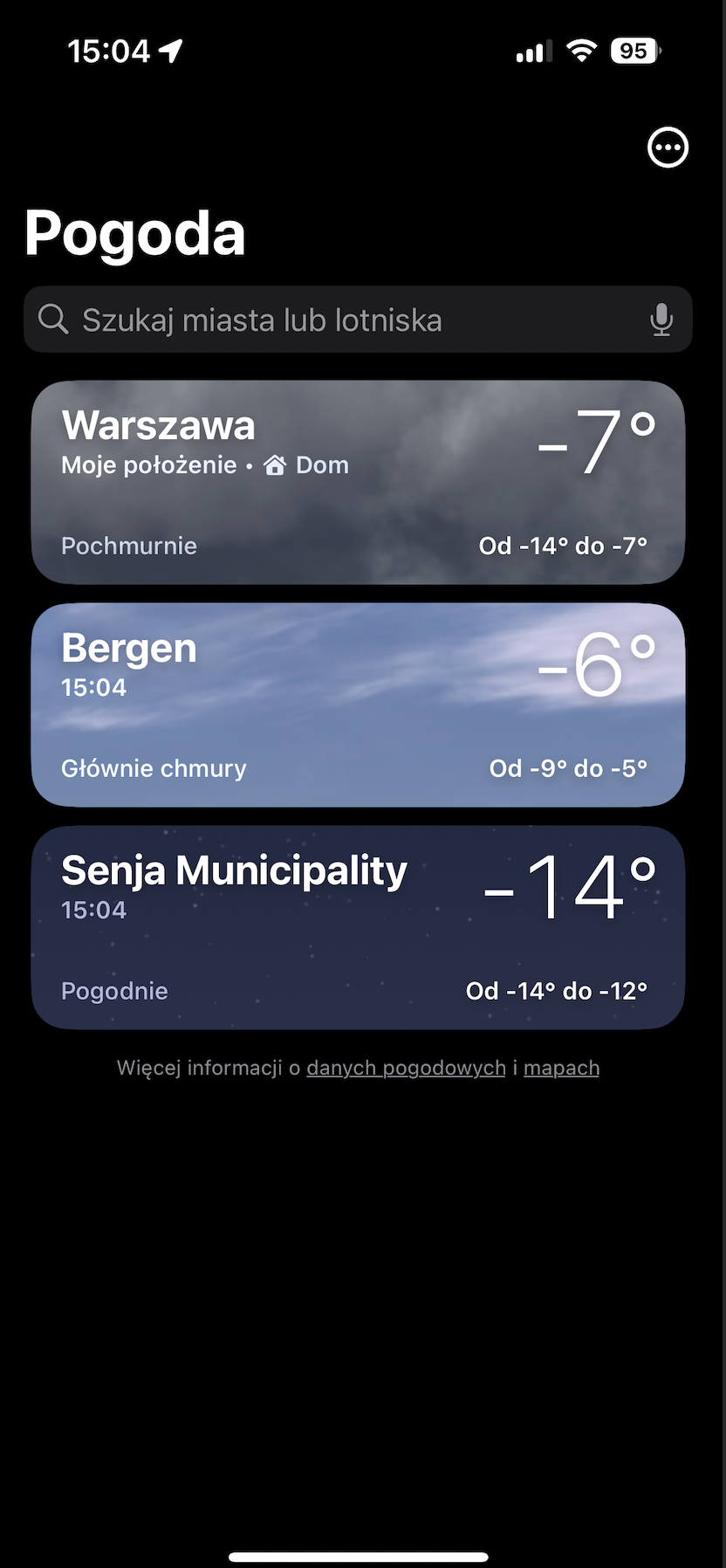Open the Warszawa weather card
Viewport: 726px width, 1568px height.
358,482
